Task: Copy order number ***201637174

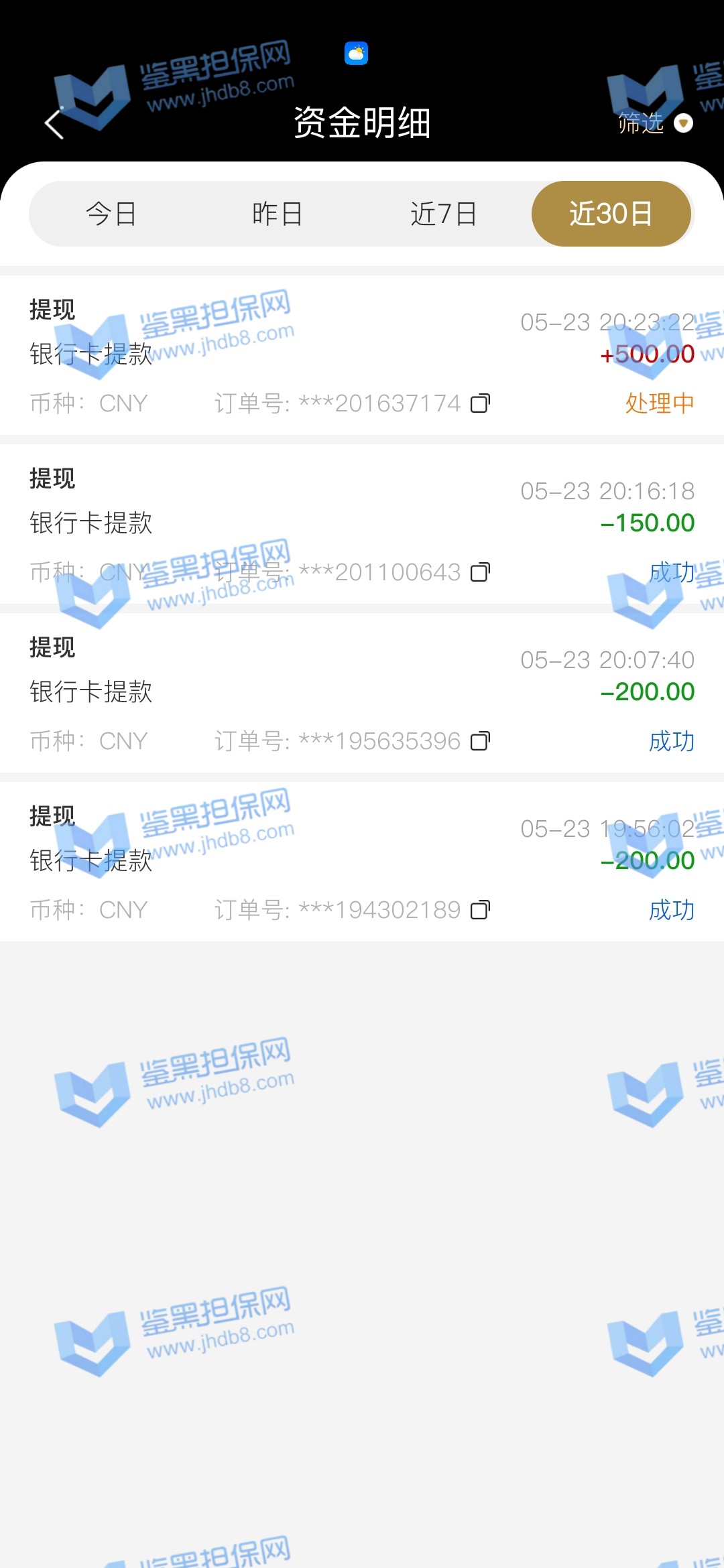Action: [x=480, y=403]
